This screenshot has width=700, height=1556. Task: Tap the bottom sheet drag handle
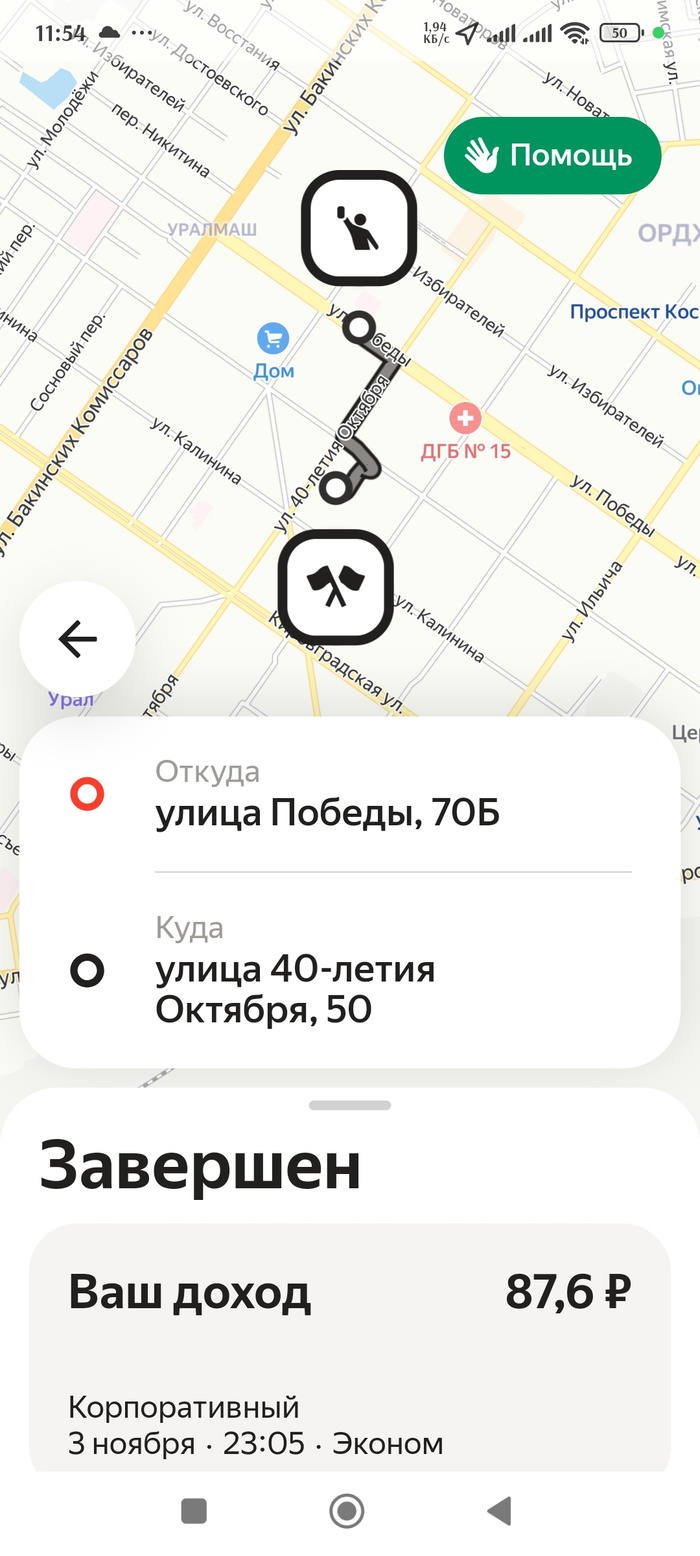tap(349, 1105)
